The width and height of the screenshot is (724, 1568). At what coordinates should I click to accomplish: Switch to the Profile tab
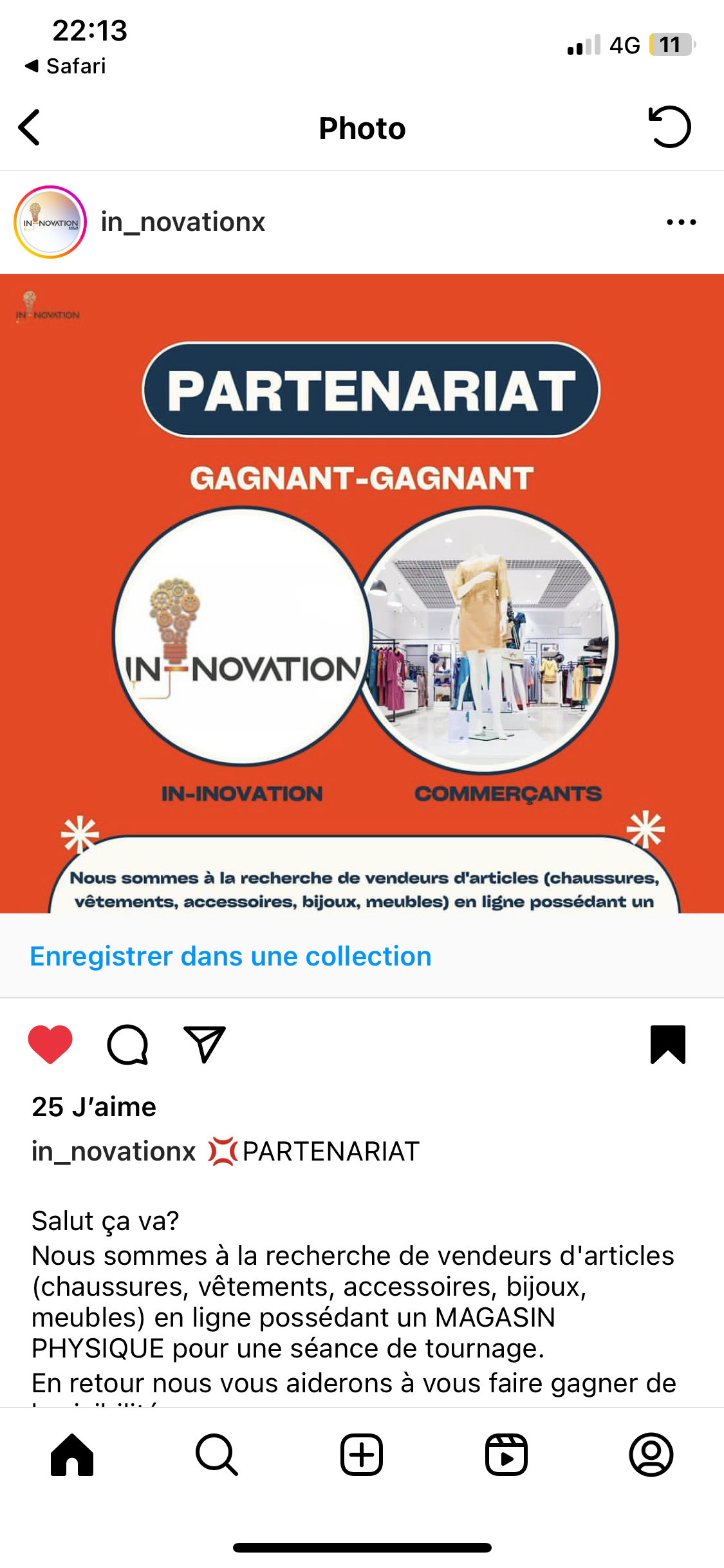pos(651,1454)
